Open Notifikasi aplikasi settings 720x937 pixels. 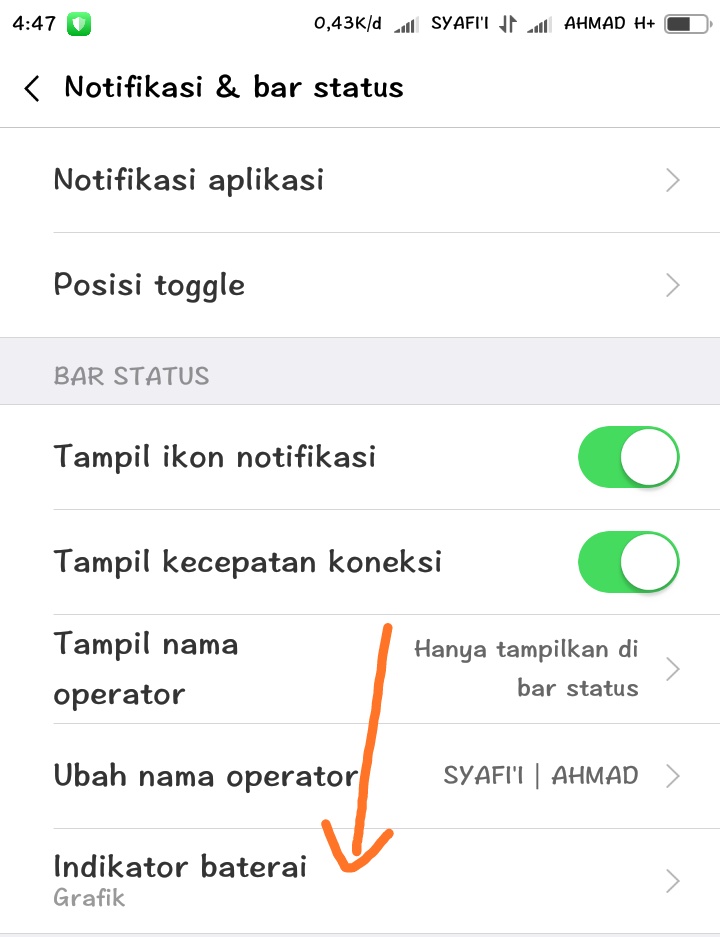(360, 180)
